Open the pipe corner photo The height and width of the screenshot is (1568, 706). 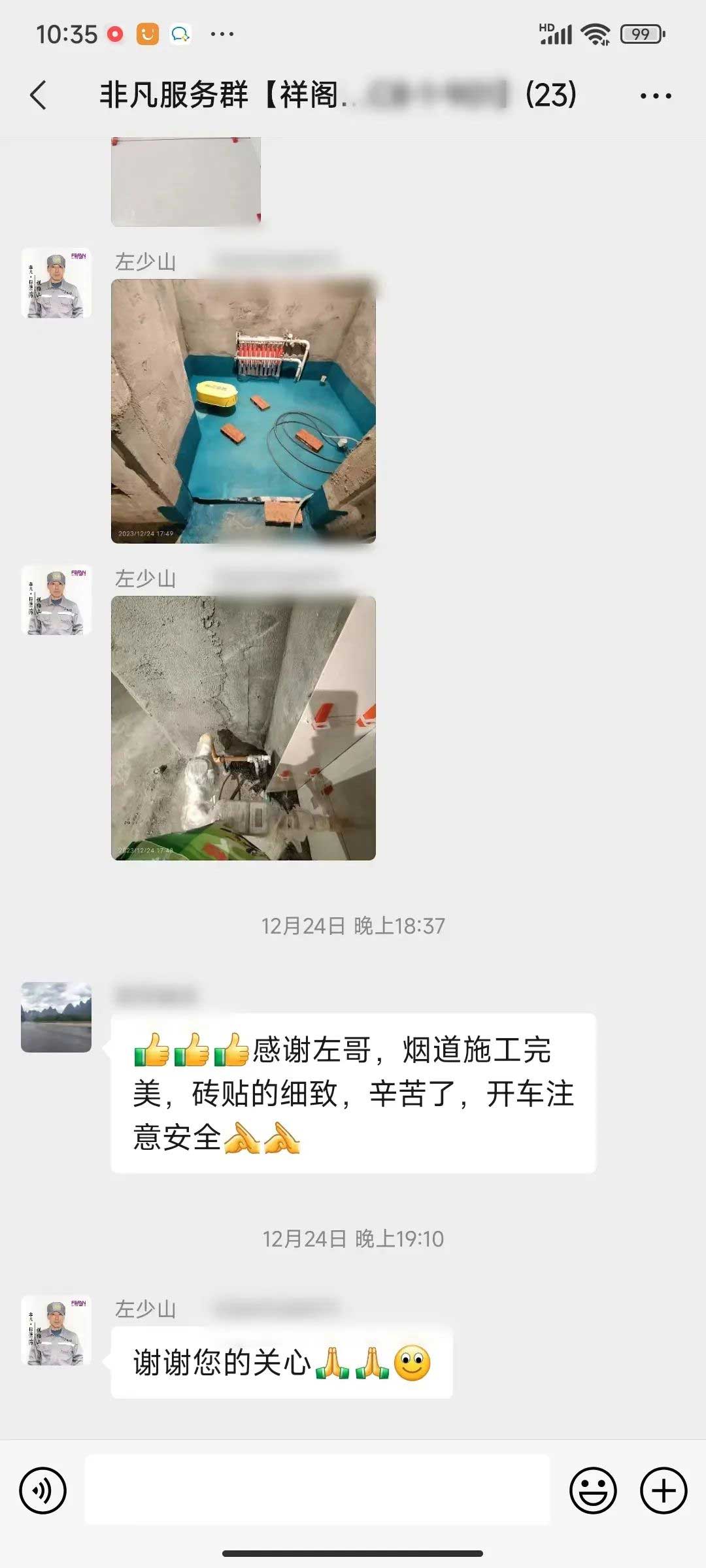pos(243,728)
